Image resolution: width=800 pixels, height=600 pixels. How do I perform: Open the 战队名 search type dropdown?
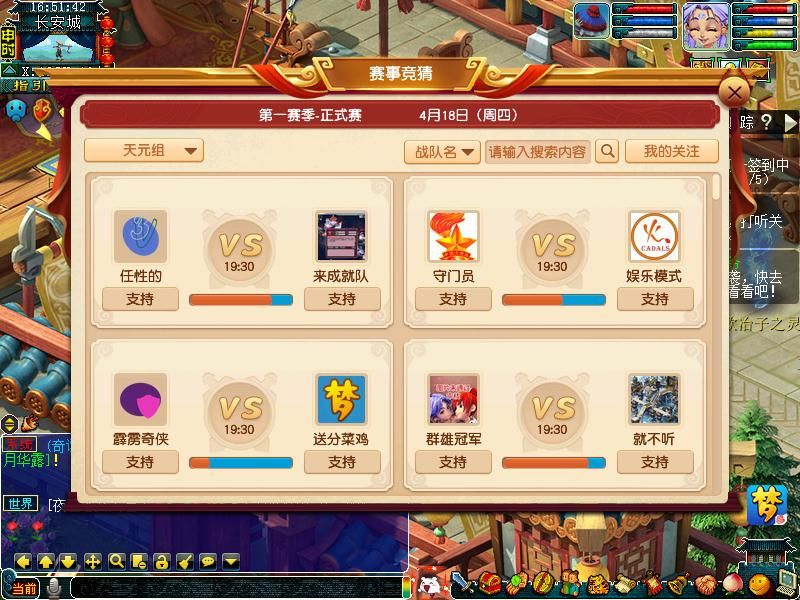tap(441, 152)
